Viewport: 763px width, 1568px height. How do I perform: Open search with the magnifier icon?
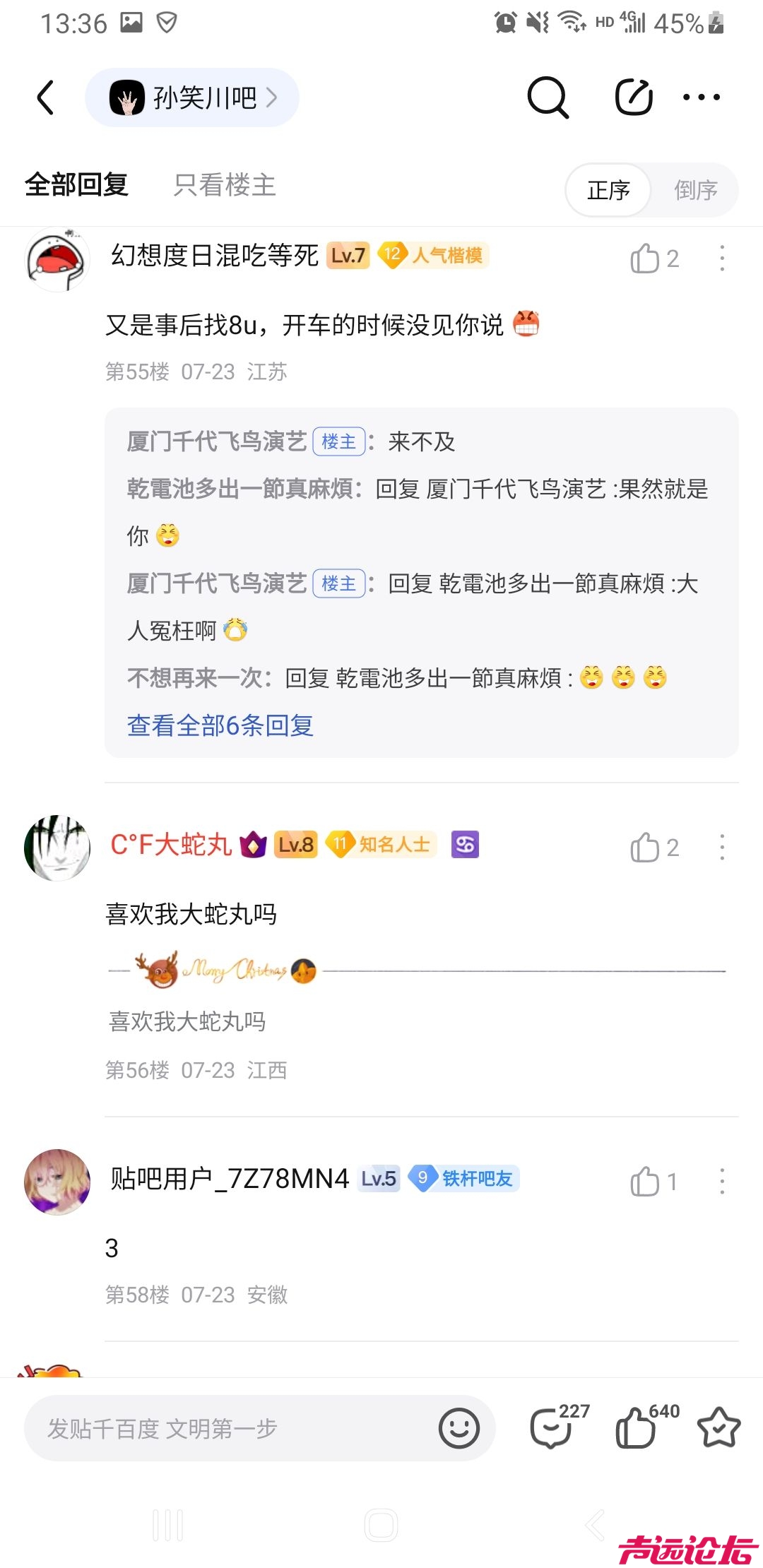[548, 97]
